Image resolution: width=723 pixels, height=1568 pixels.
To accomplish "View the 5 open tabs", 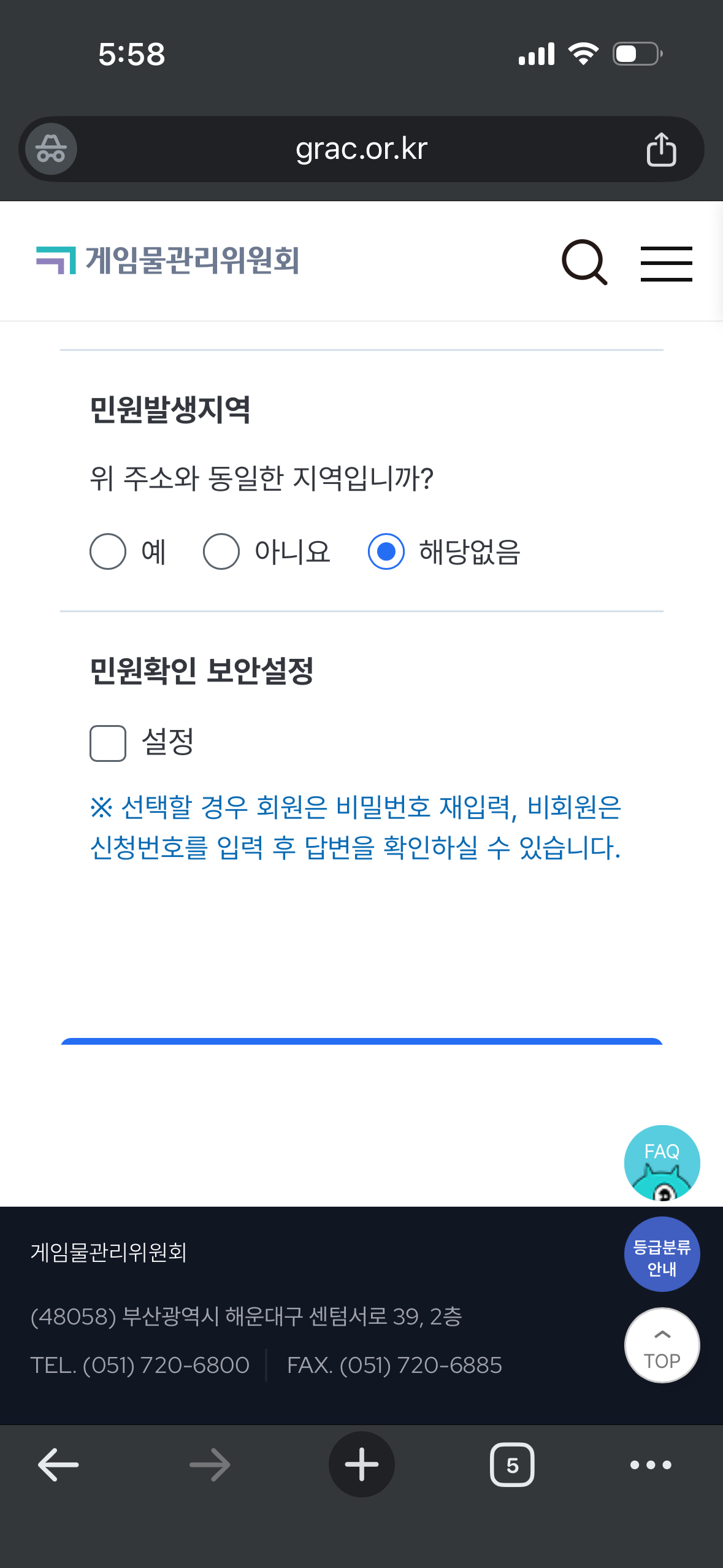I will coord(512,1464).
